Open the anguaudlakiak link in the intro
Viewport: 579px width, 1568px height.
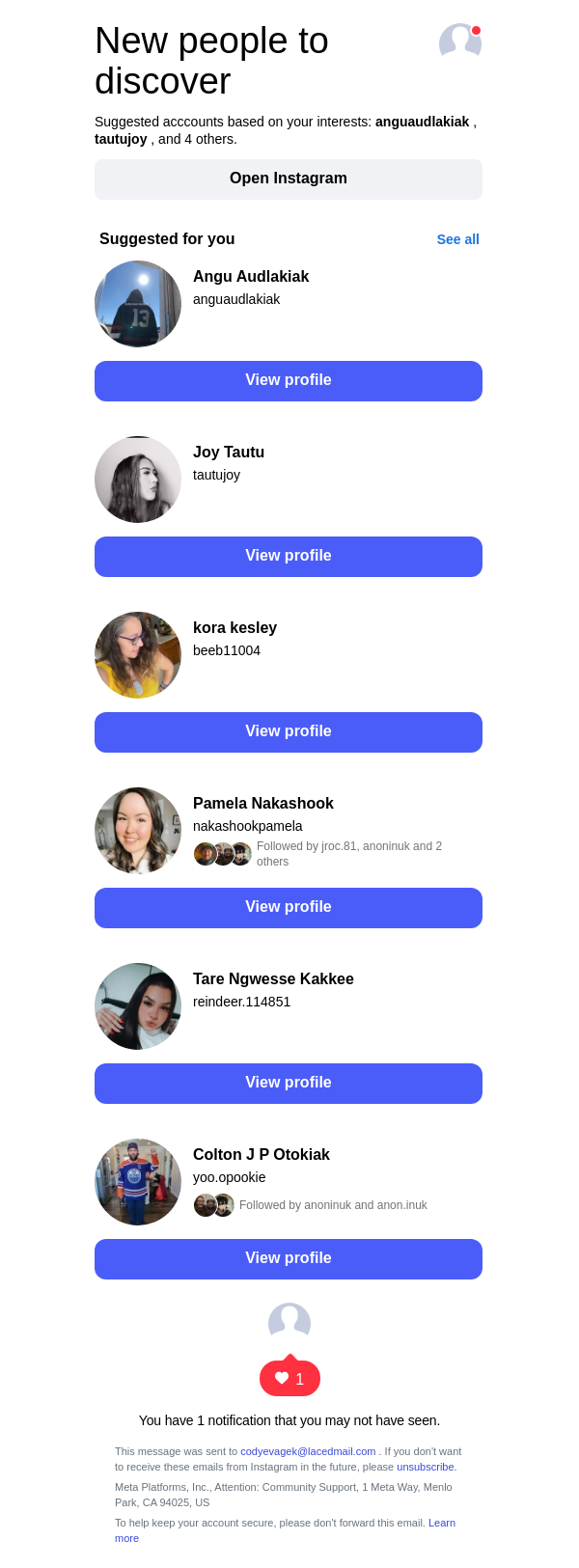(422, 122)
